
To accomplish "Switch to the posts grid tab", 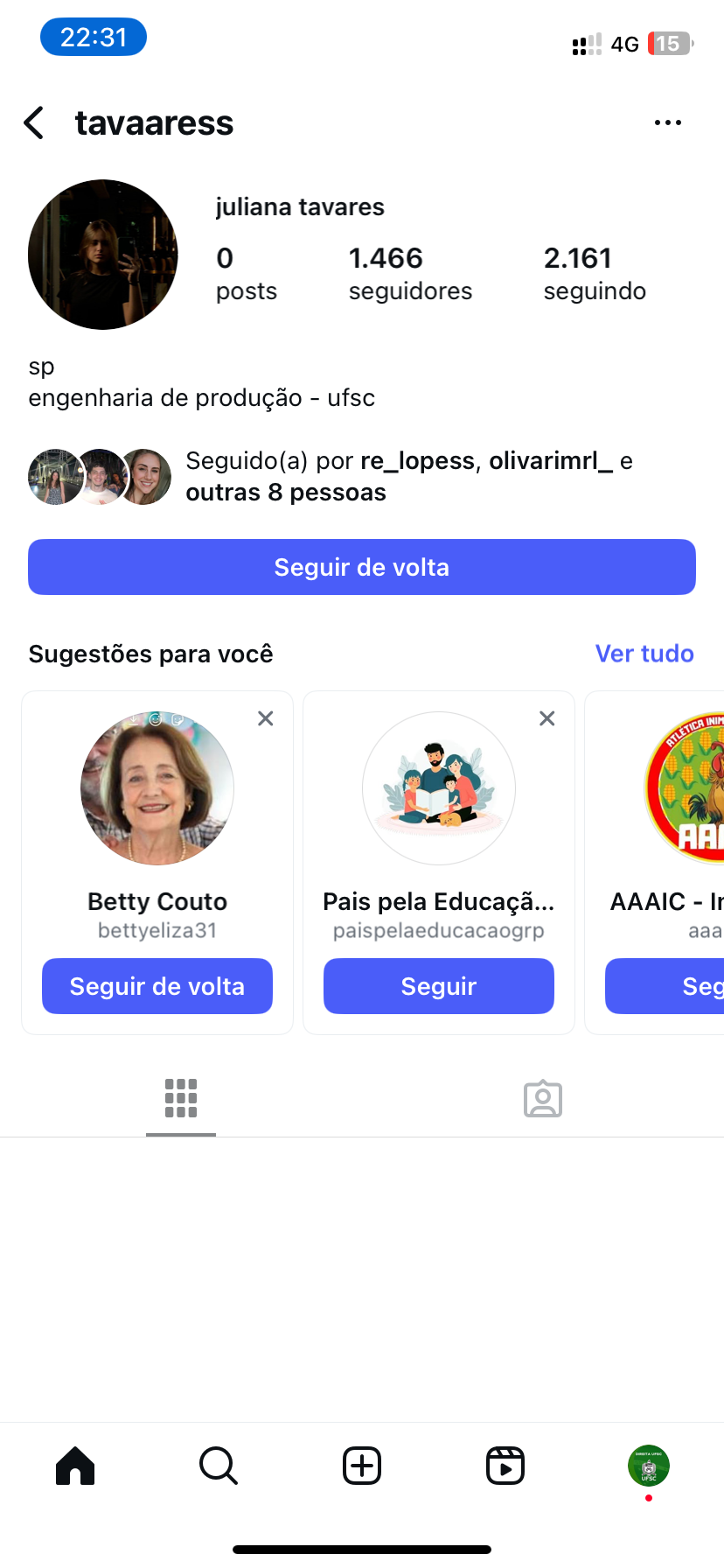I will pos(181,1098).
